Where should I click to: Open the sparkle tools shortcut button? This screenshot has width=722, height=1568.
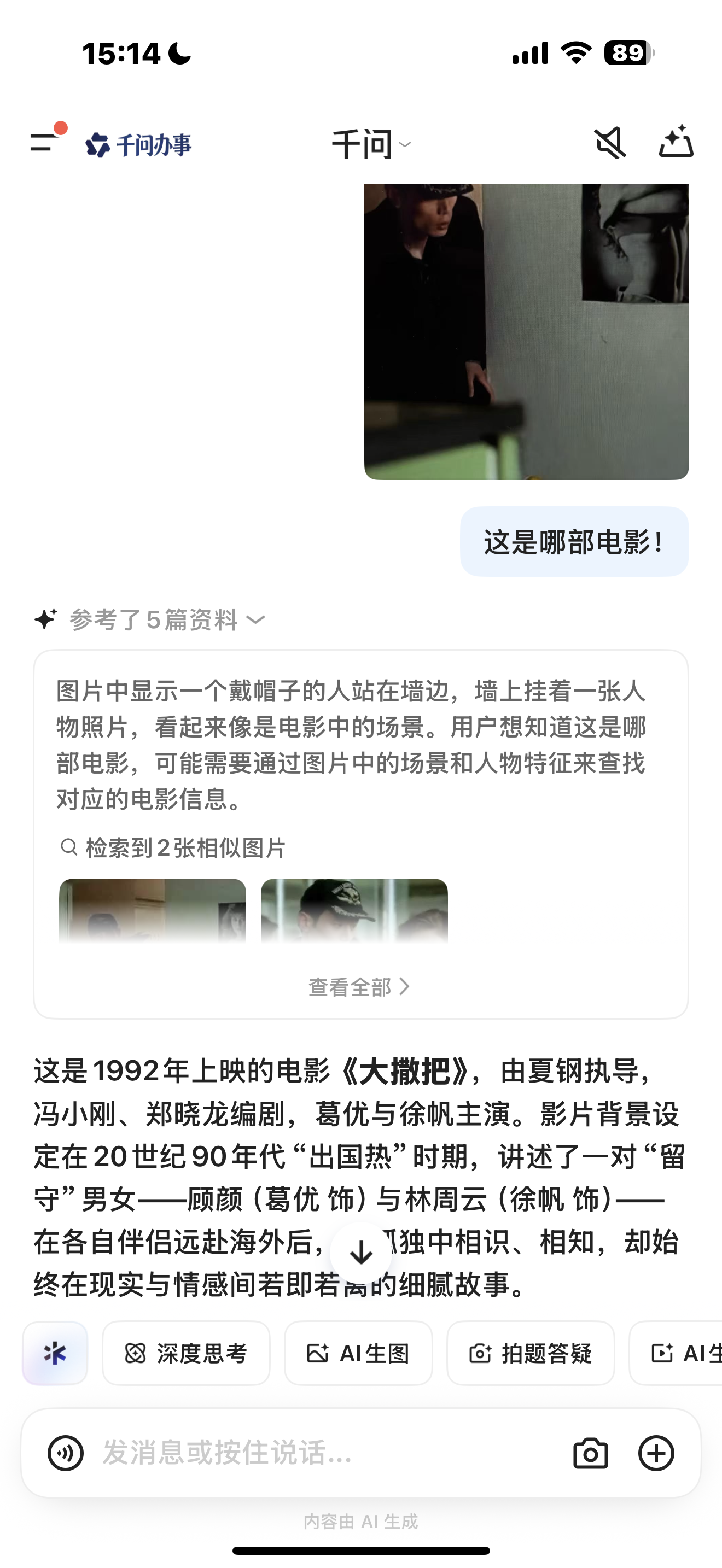[55, 1353]
